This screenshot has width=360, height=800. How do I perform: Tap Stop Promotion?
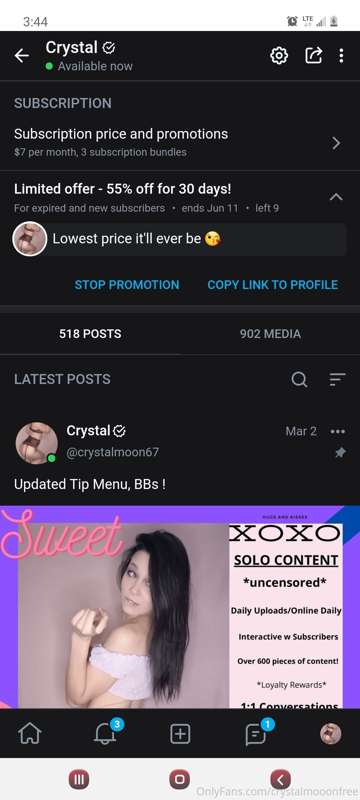pyautogui.click(x=127, y=285)
